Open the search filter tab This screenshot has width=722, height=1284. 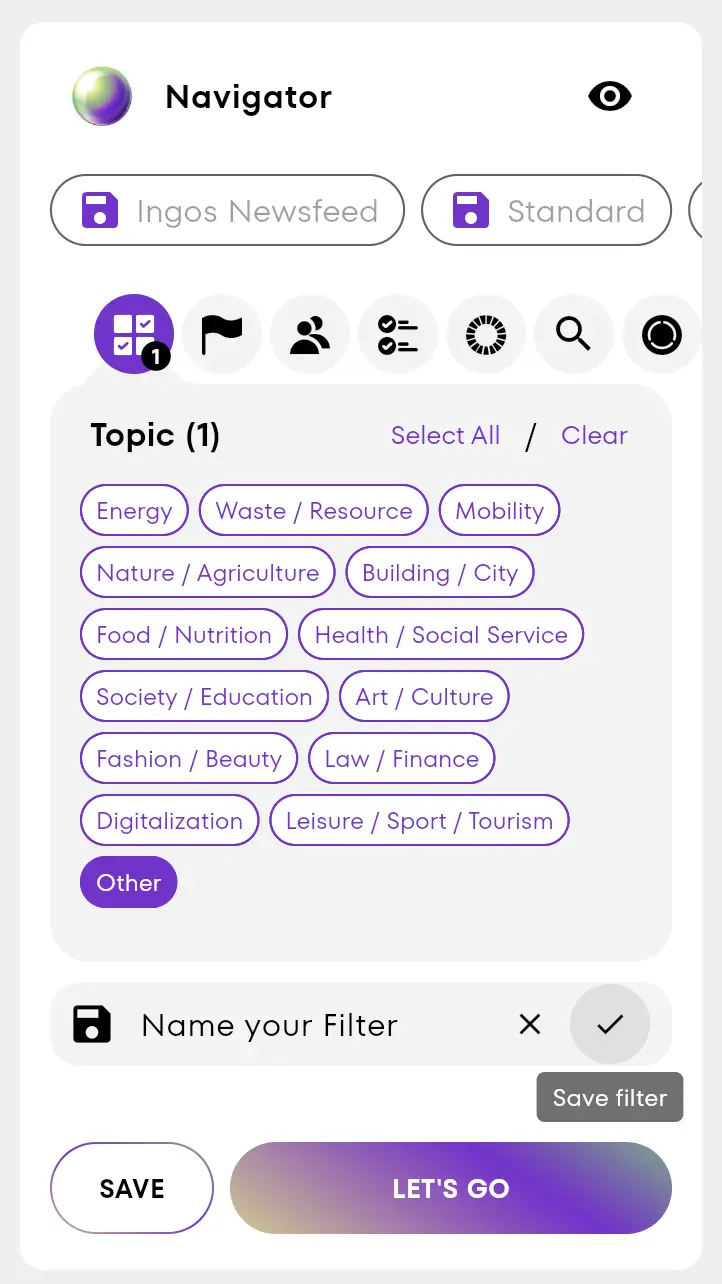[574, 334]
